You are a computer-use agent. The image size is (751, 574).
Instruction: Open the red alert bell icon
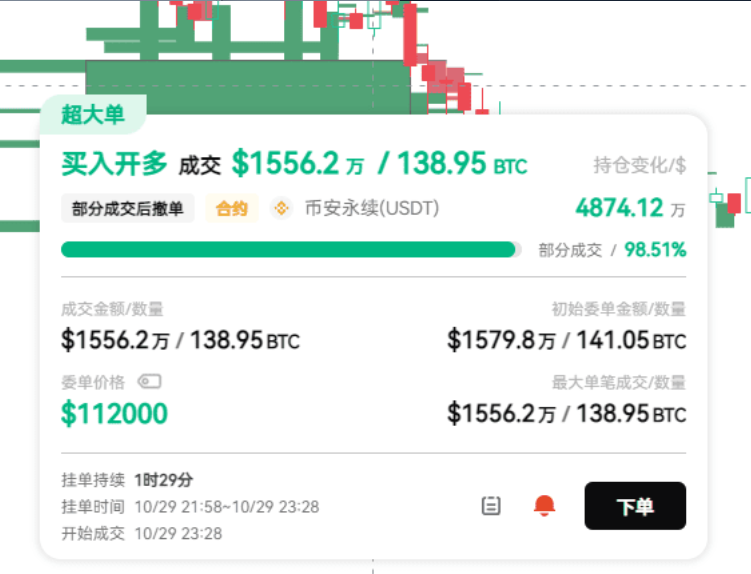(544, 506)
